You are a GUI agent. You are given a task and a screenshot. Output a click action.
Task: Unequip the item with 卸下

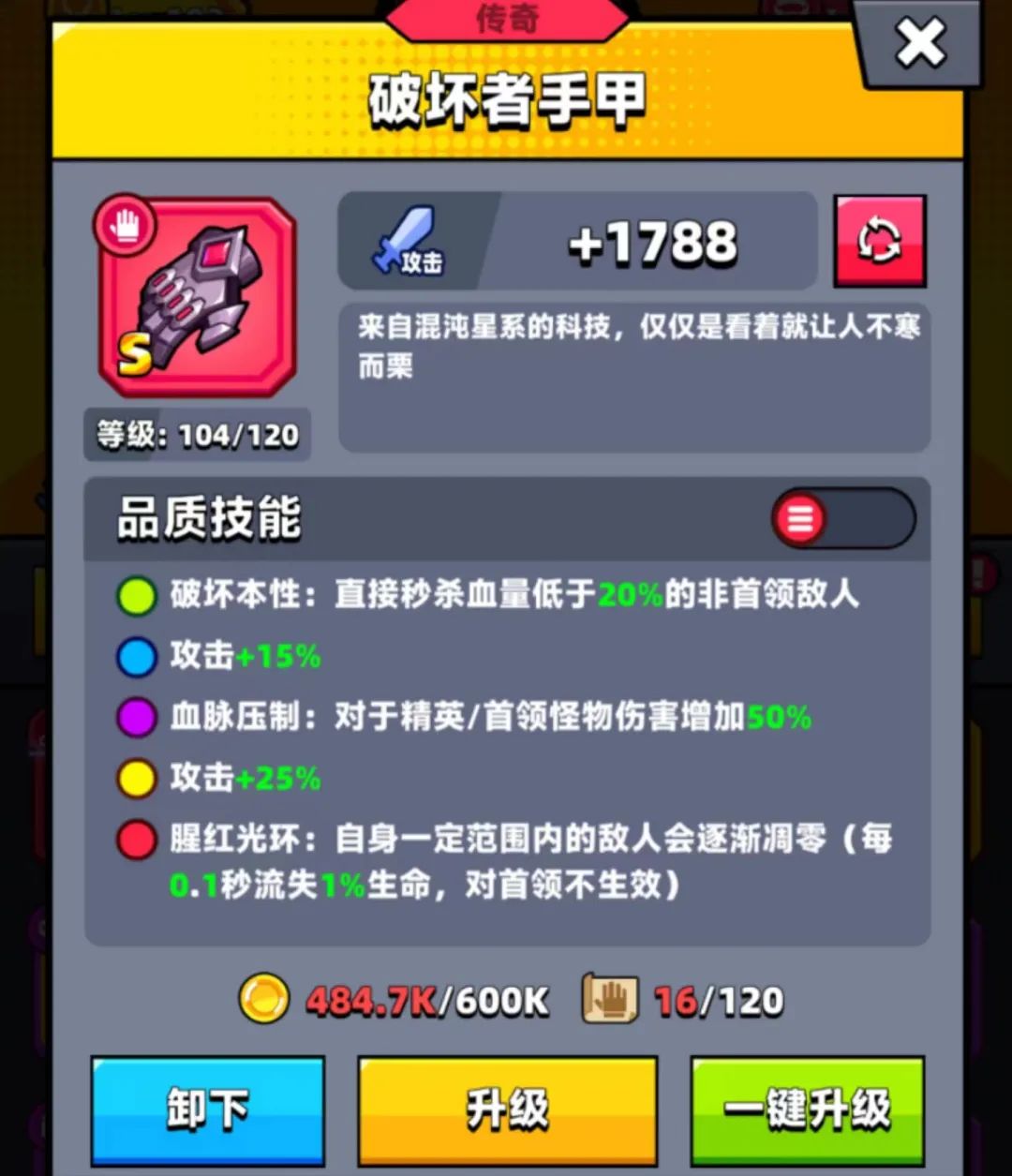[208, 1109]
